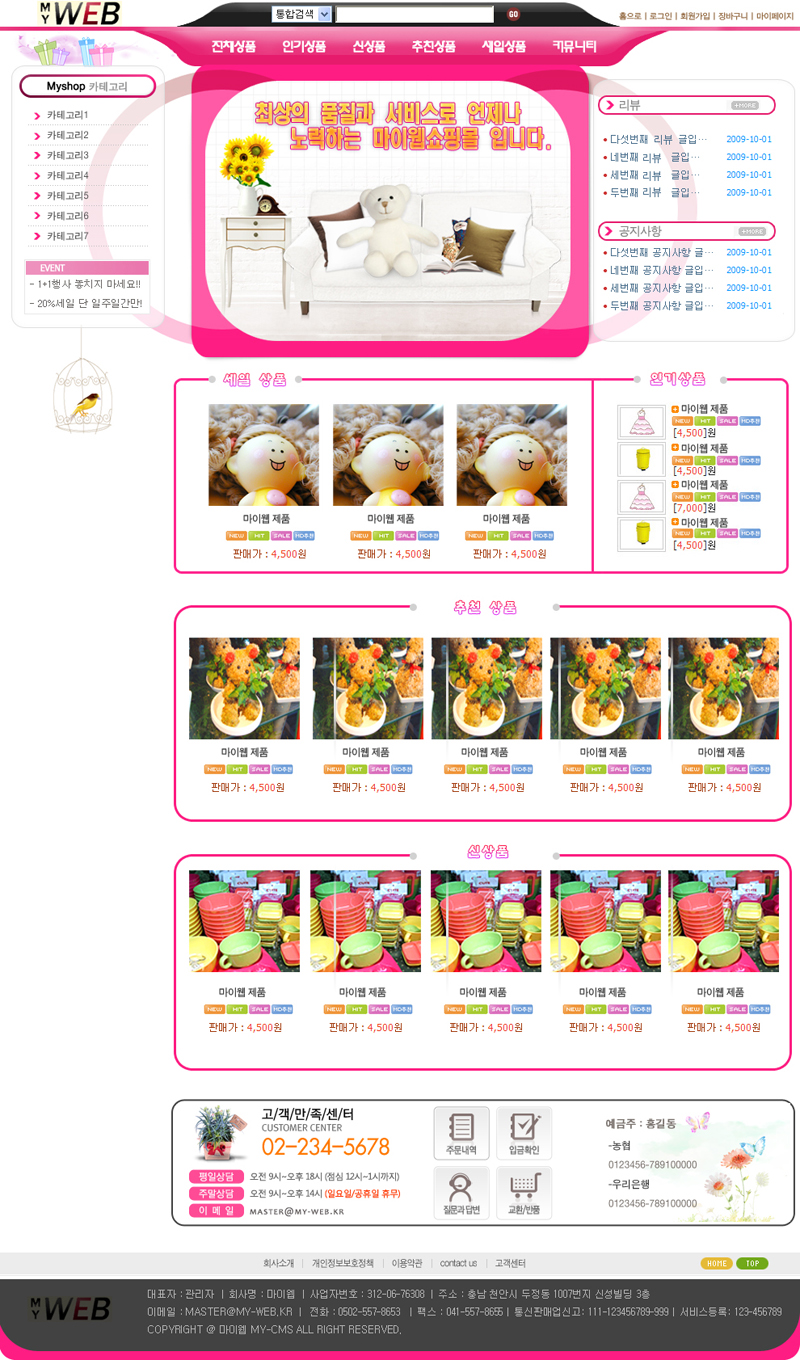Tap the TOP button in footer
The height and width of the screenshot is (1360, 800).
tap(752, 1263)
